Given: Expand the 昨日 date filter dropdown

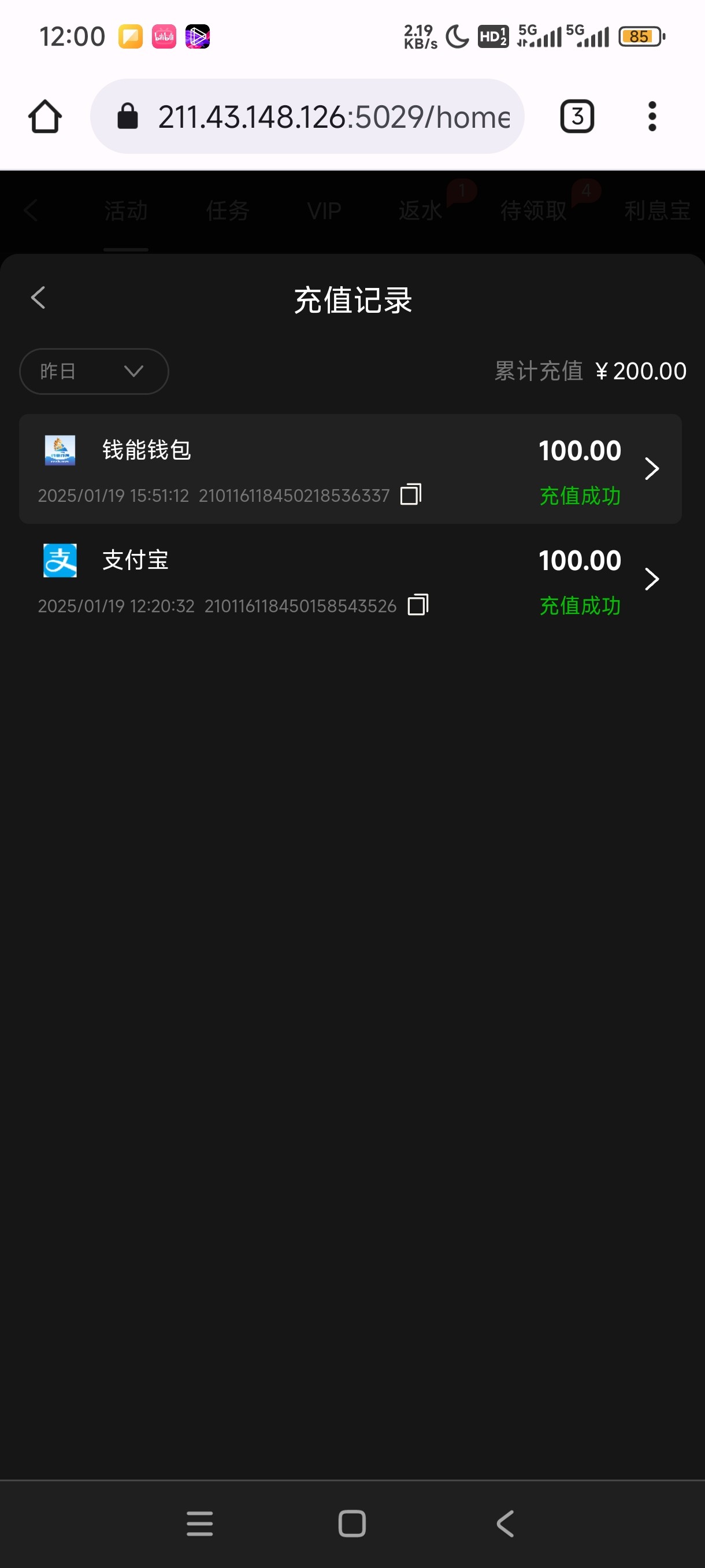Looking at the screenshot, I should pyautogui.click(x=94, y=371).
